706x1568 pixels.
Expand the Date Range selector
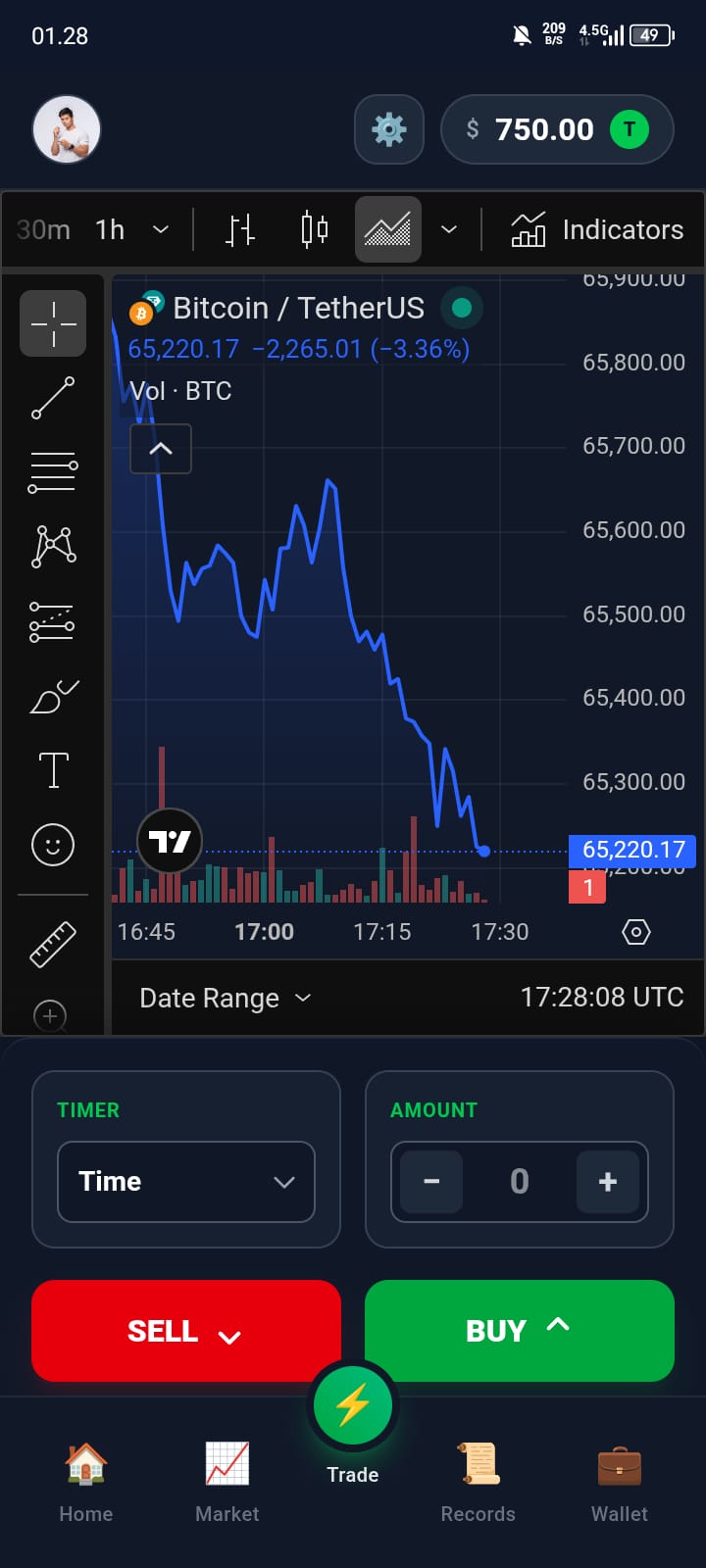[x=224, y=997]
